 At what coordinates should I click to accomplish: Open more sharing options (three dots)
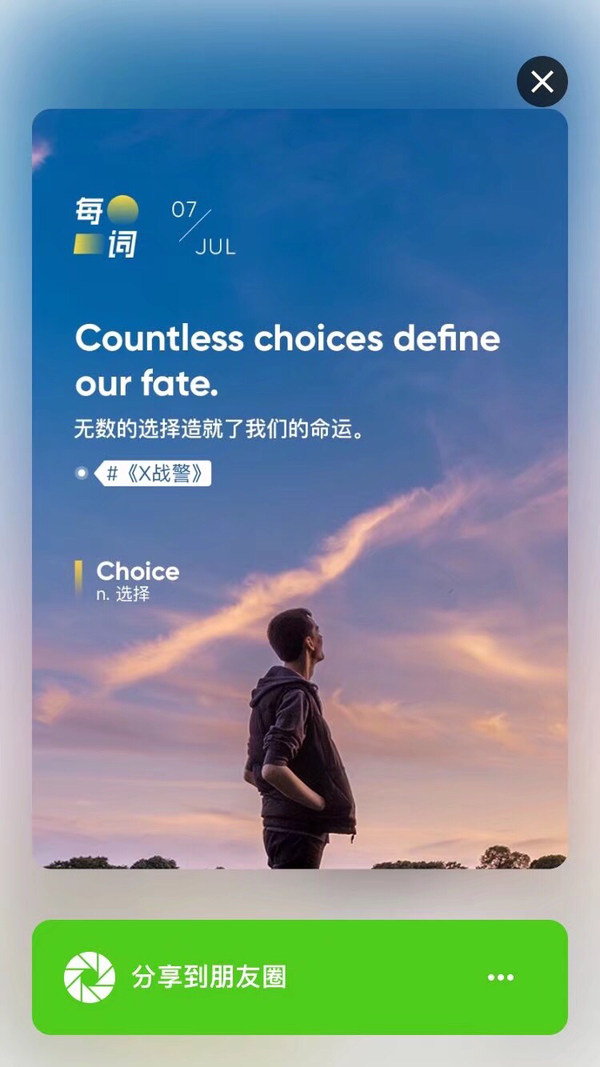coord(501,978)
